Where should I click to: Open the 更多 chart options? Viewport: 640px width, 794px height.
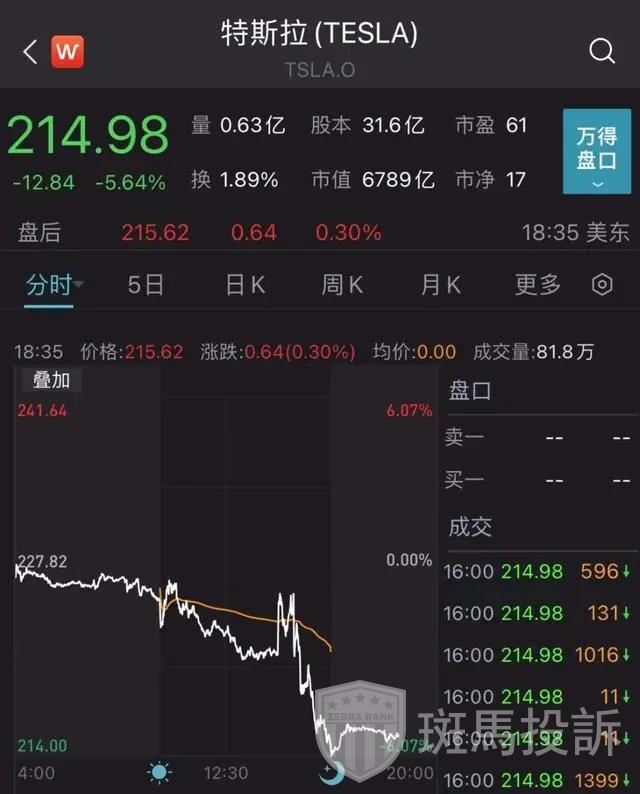[537, 285]
